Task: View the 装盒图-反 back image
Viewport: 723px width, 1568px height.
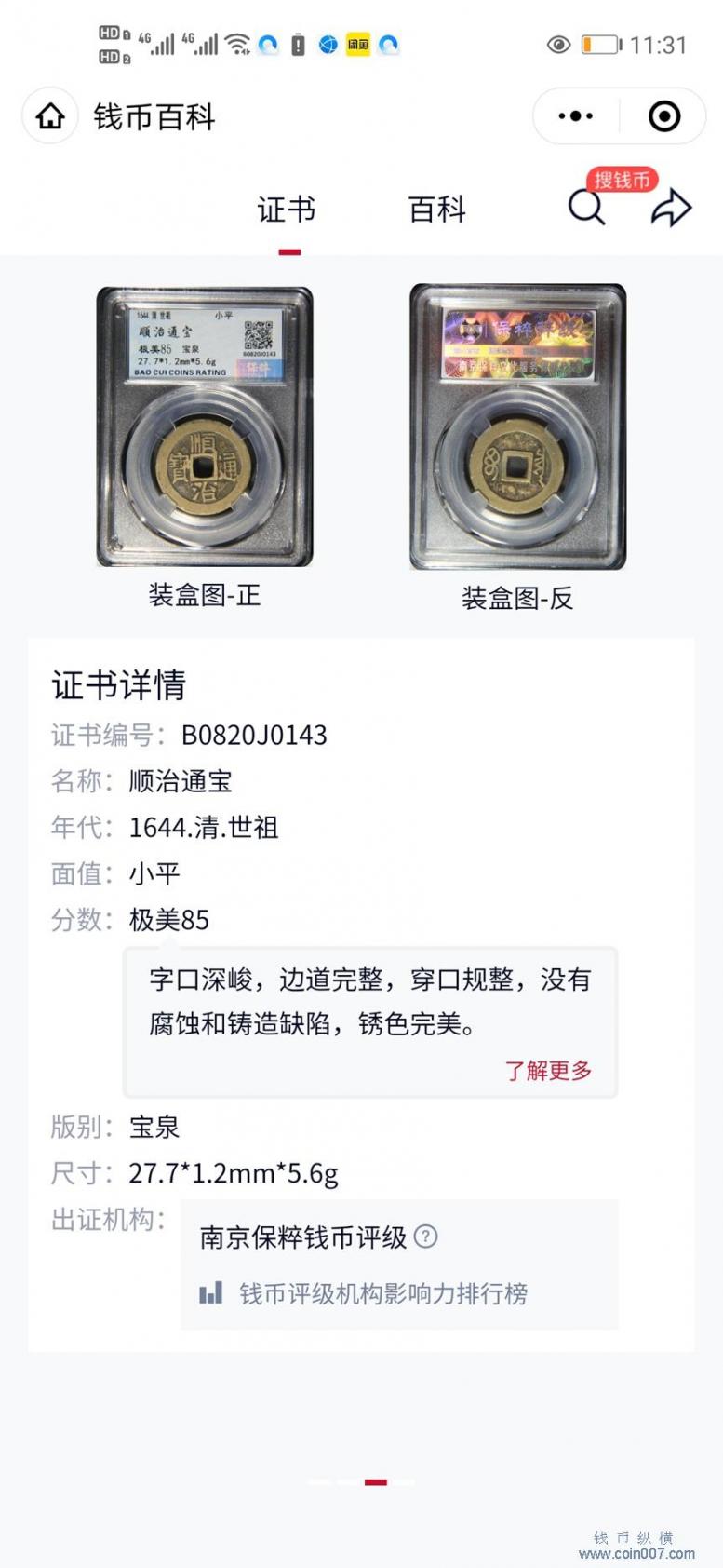Action: 517,426
